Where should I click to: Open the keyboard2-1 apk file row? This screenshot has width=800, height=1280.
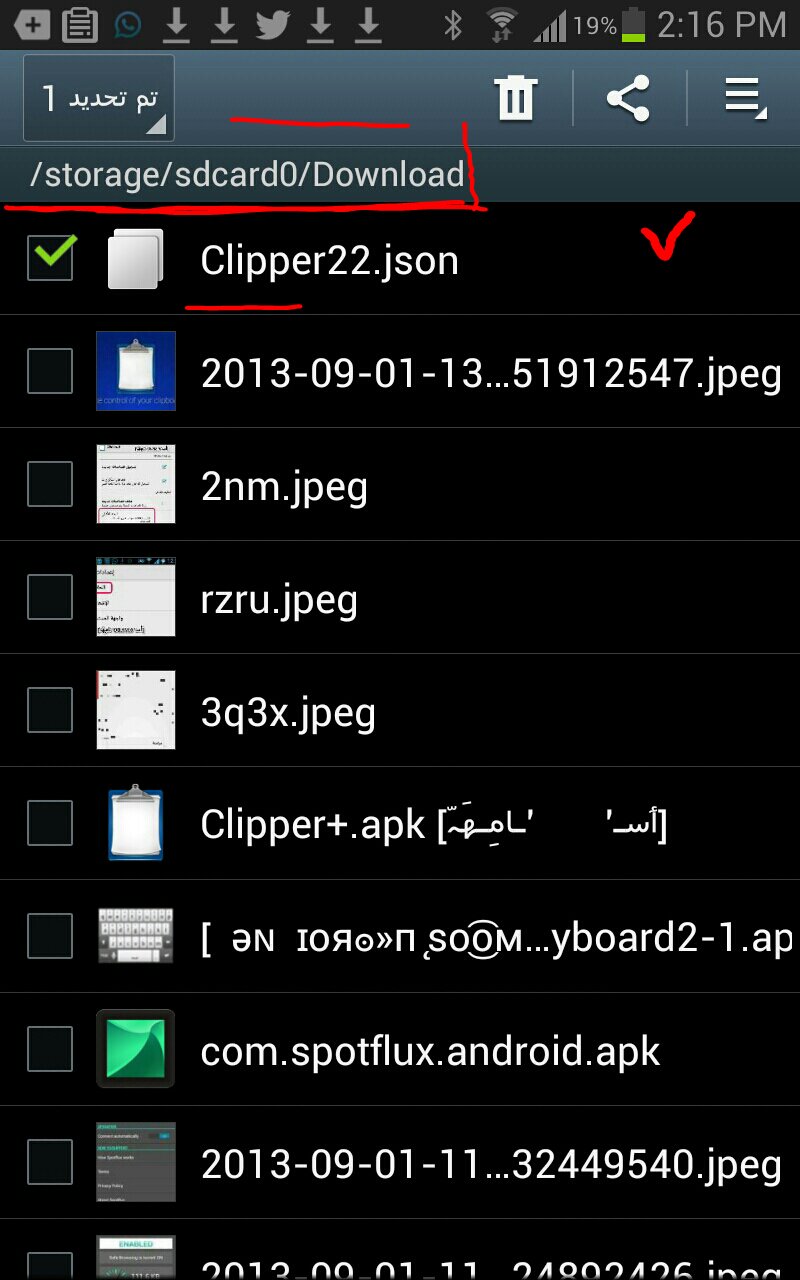coord(400,937)
